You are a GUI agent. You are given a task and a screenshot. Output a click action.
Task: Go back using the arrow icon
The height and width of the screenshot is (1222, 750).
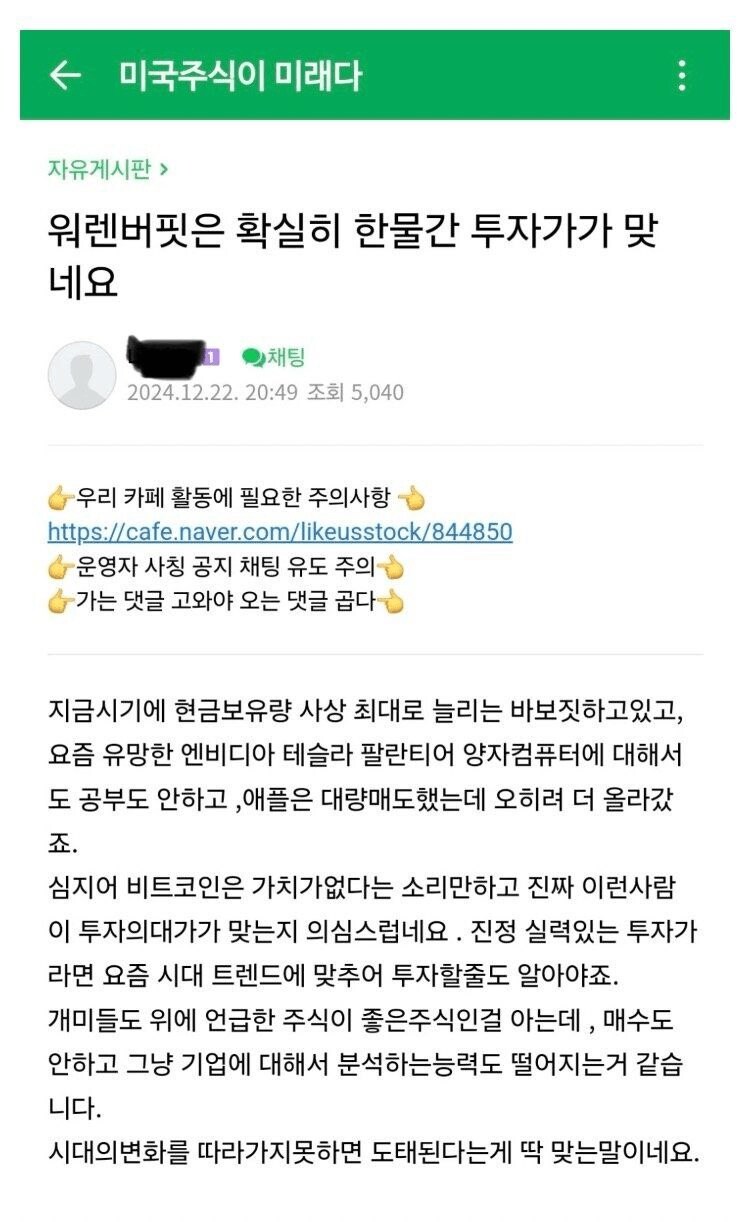coord(66,76)
